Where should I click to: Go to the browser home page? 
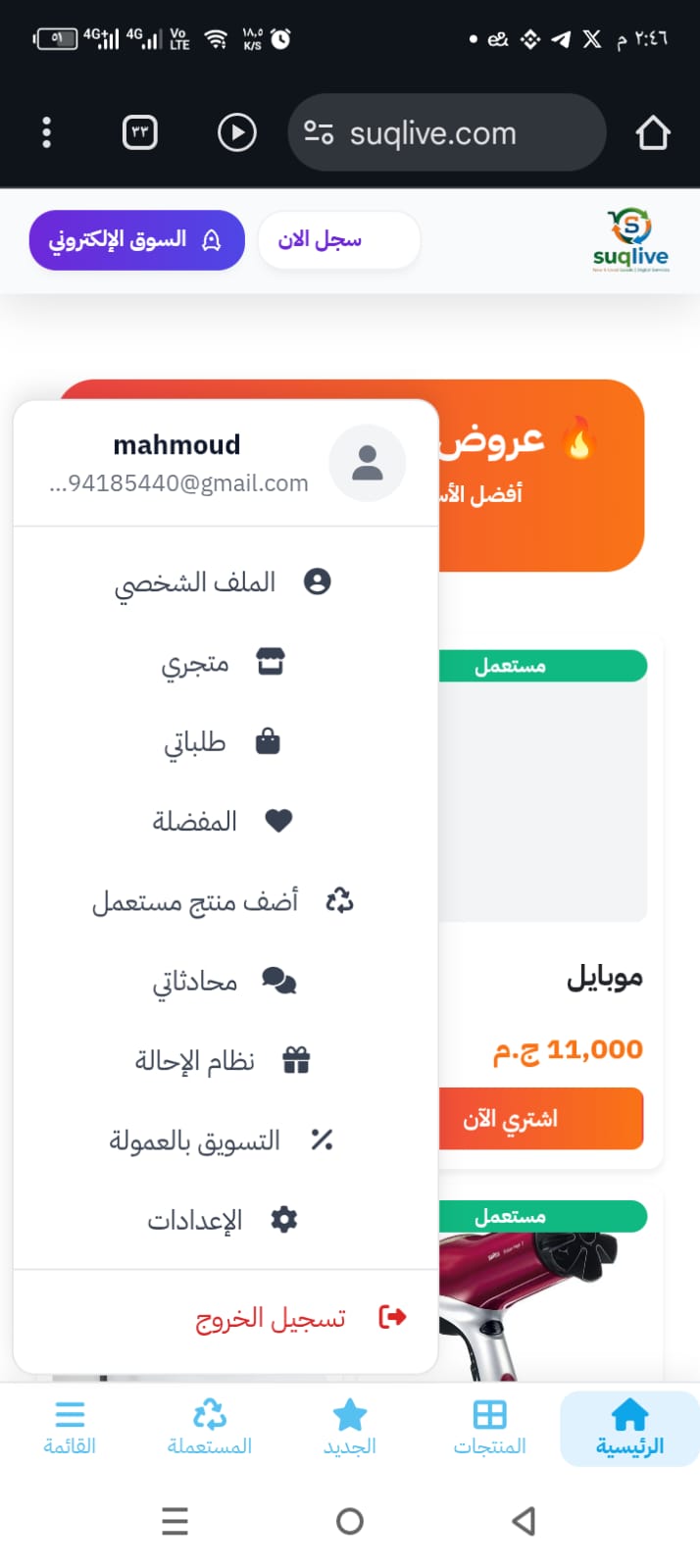point(652,132)
